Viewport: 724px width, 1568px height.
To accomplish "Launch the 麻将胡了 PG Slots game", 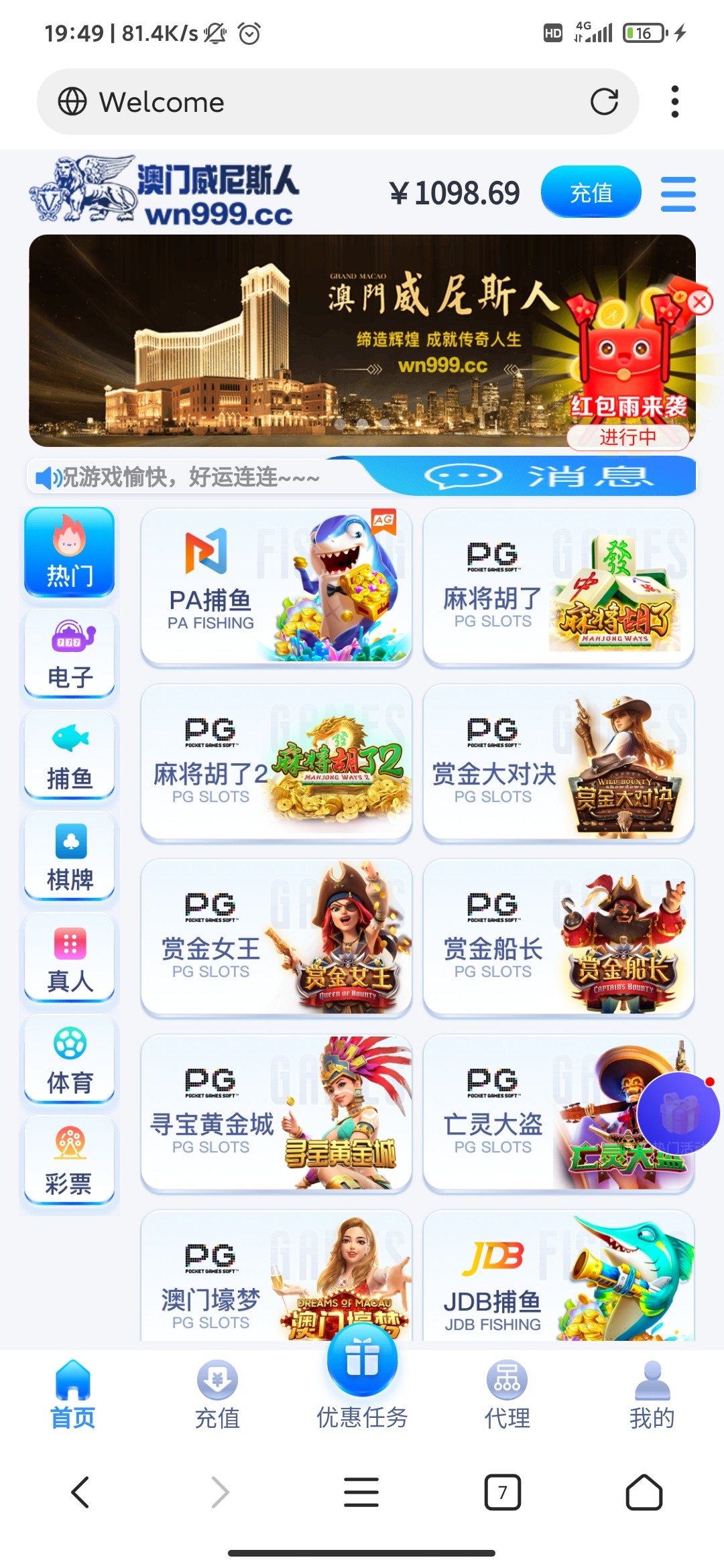I will click(x=558, y=587).
